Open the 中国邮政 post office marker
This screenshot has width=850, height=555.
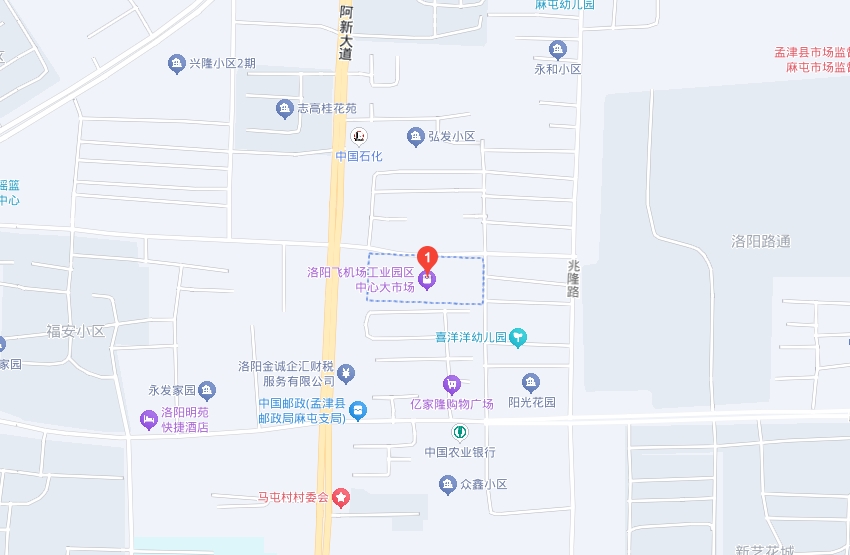358,410
